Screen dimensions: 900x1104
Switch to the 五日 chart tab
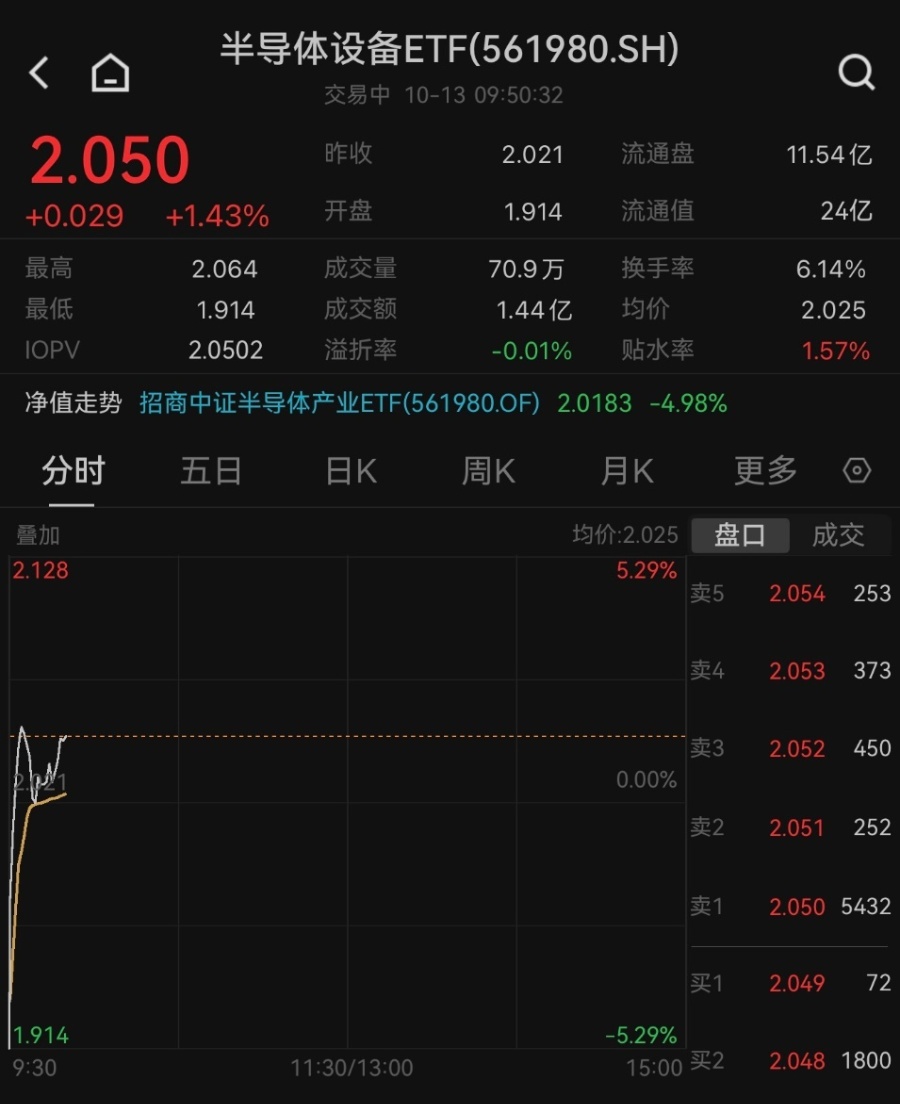(211, 471)
